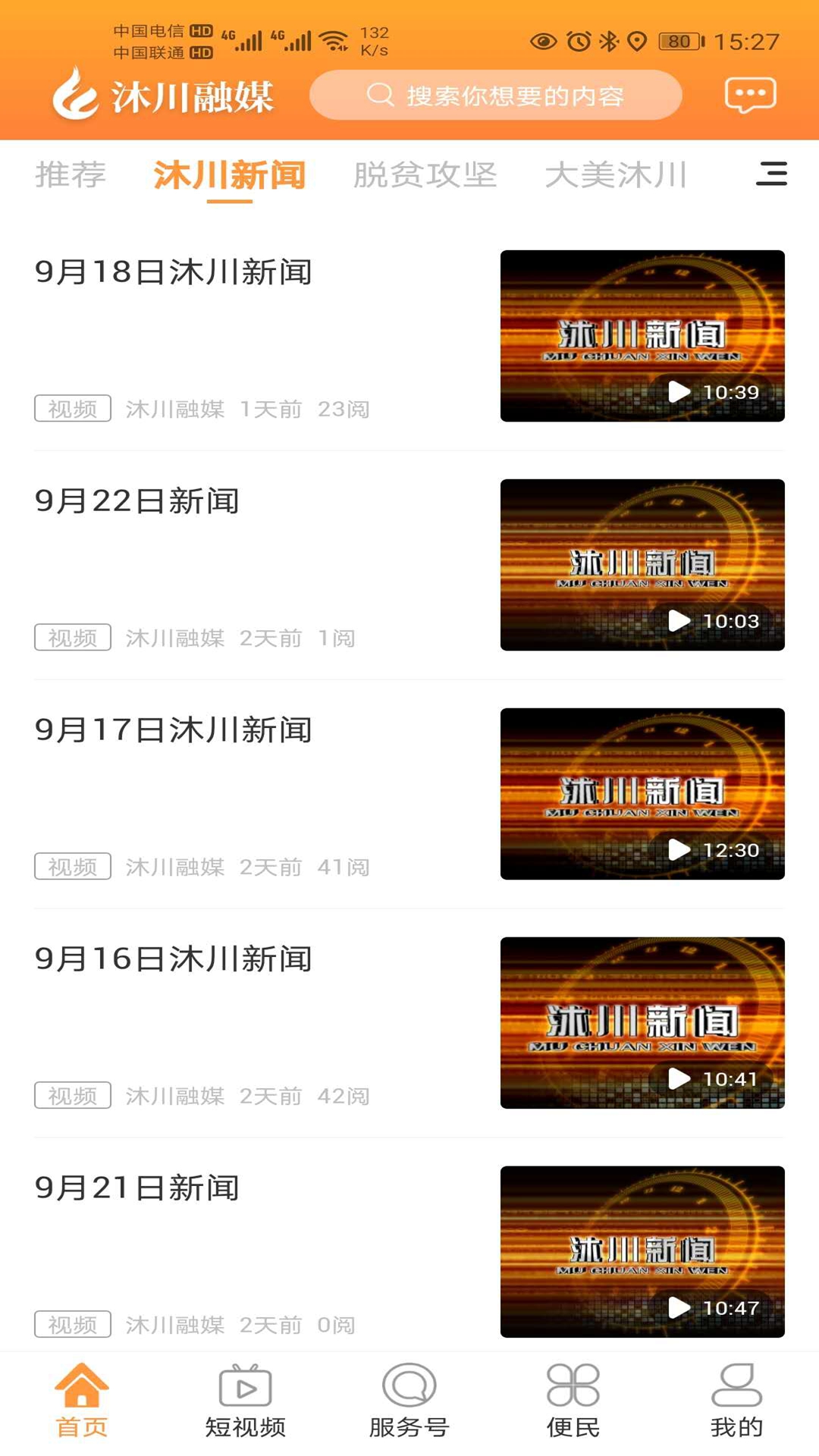Open the 9月16日沐川新闻 video thumbnail
The height and width of the screenshot is (1456, 819).
pyautogui.click(x=642, y=1024)
